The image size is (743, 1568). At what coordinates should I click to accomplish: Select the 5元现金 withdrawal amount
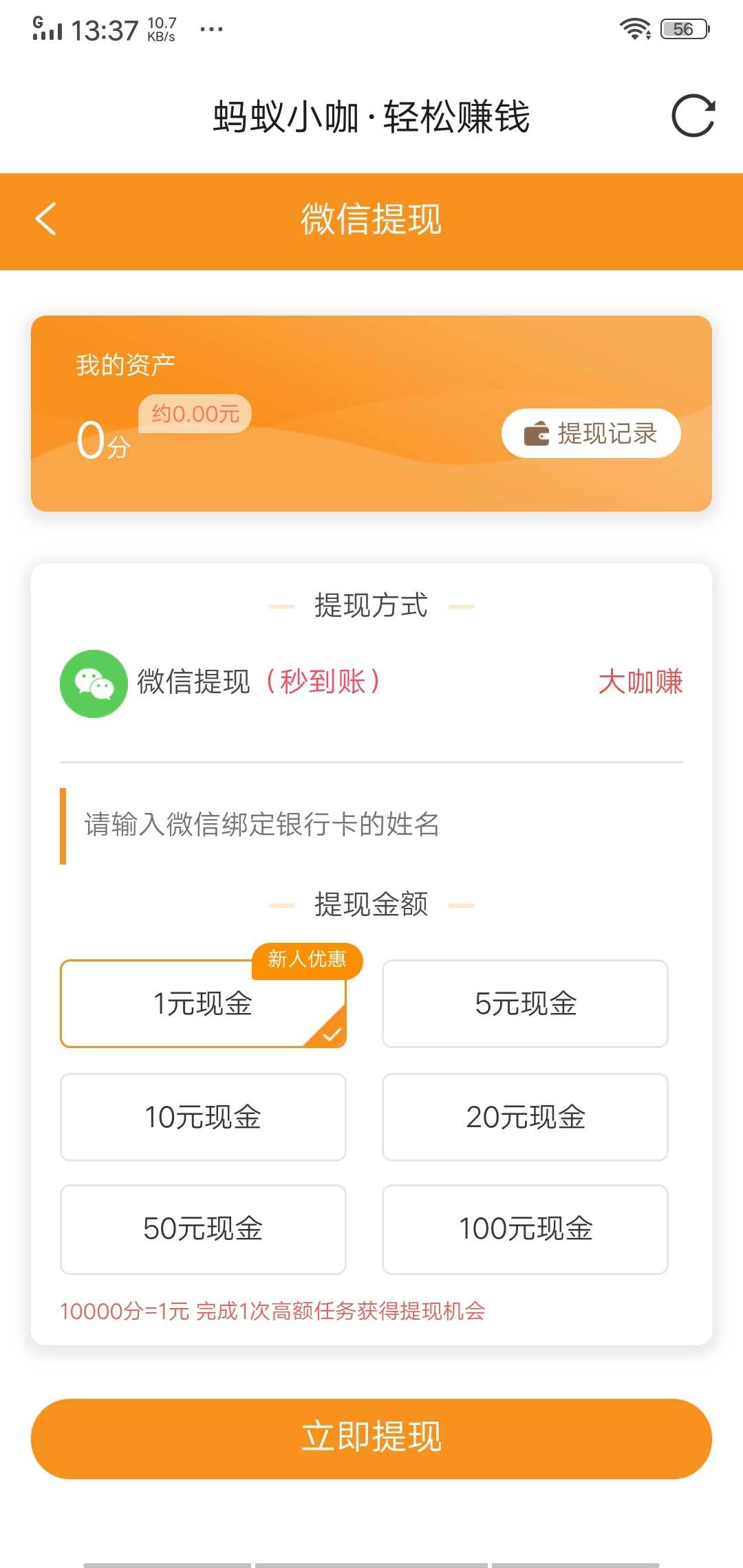524,1005
